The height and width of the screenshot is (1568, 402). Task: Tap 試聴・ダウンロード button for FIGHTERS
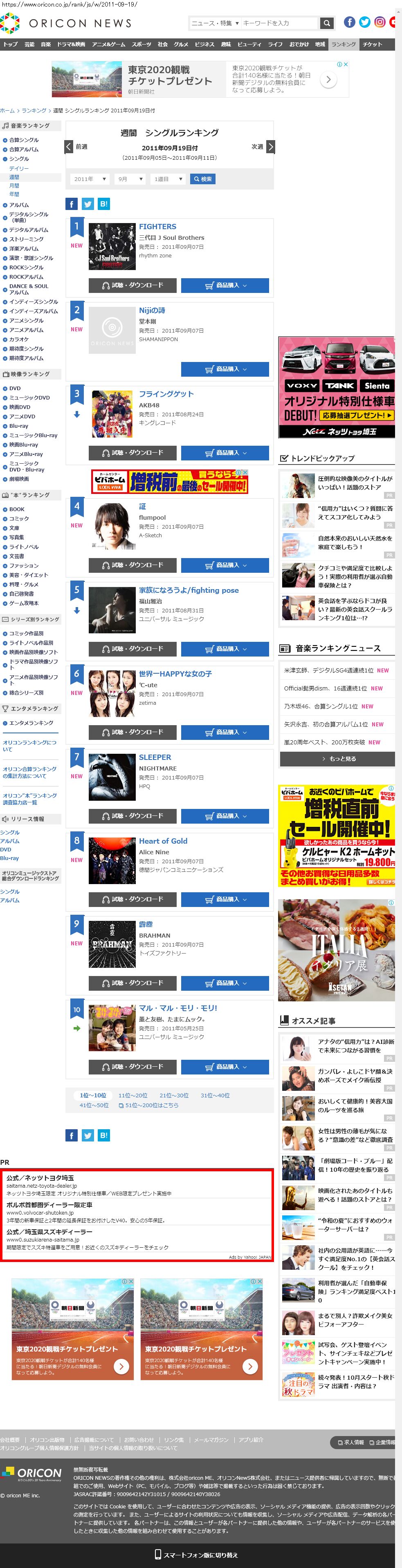[x=132, y=285]
